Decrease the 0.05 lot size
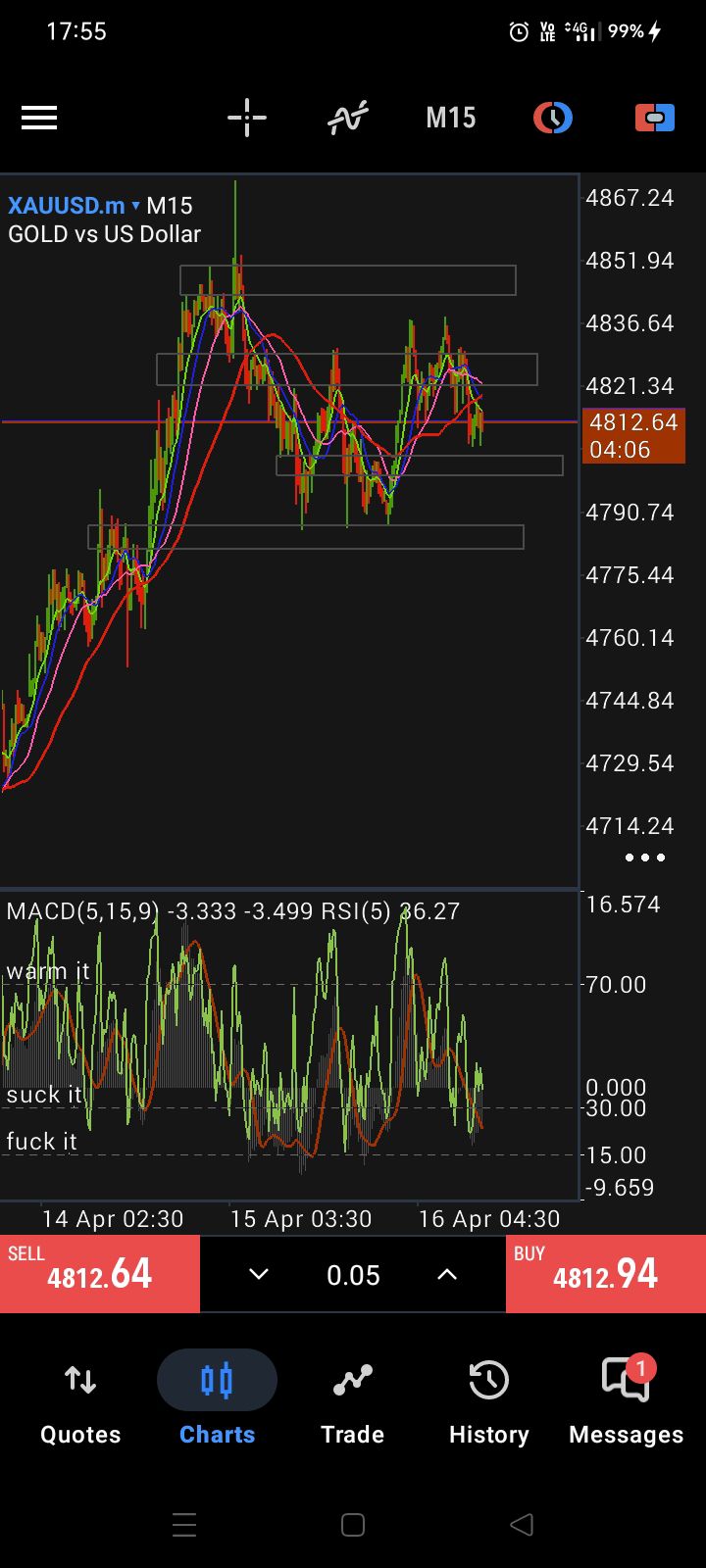The height and width of the screenshot is (1568, 706). [x=259, y=1274]
